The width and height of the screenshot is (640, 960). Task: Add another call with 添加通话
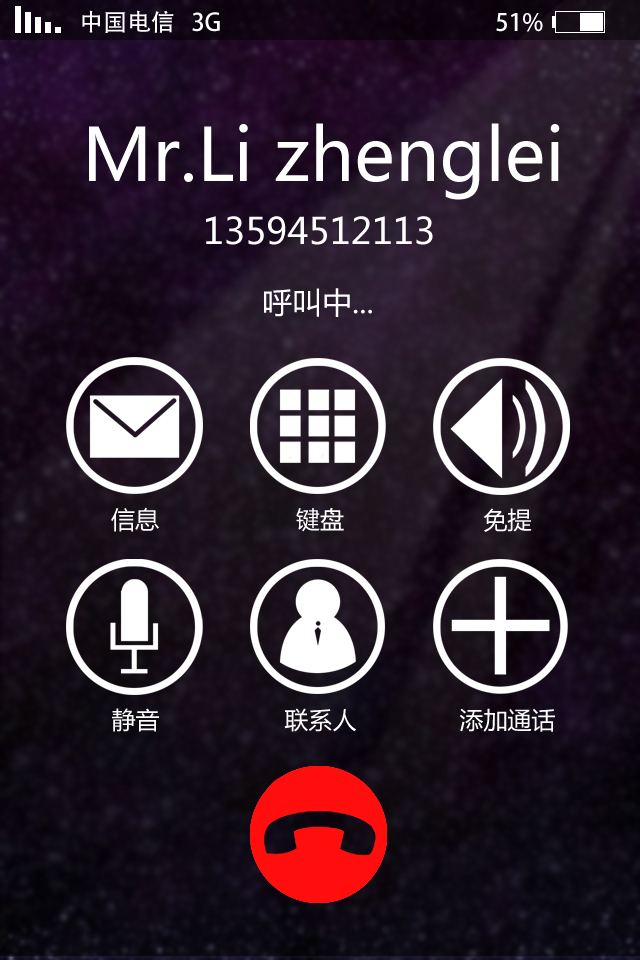pyautogui.click(x=501, y=627)
